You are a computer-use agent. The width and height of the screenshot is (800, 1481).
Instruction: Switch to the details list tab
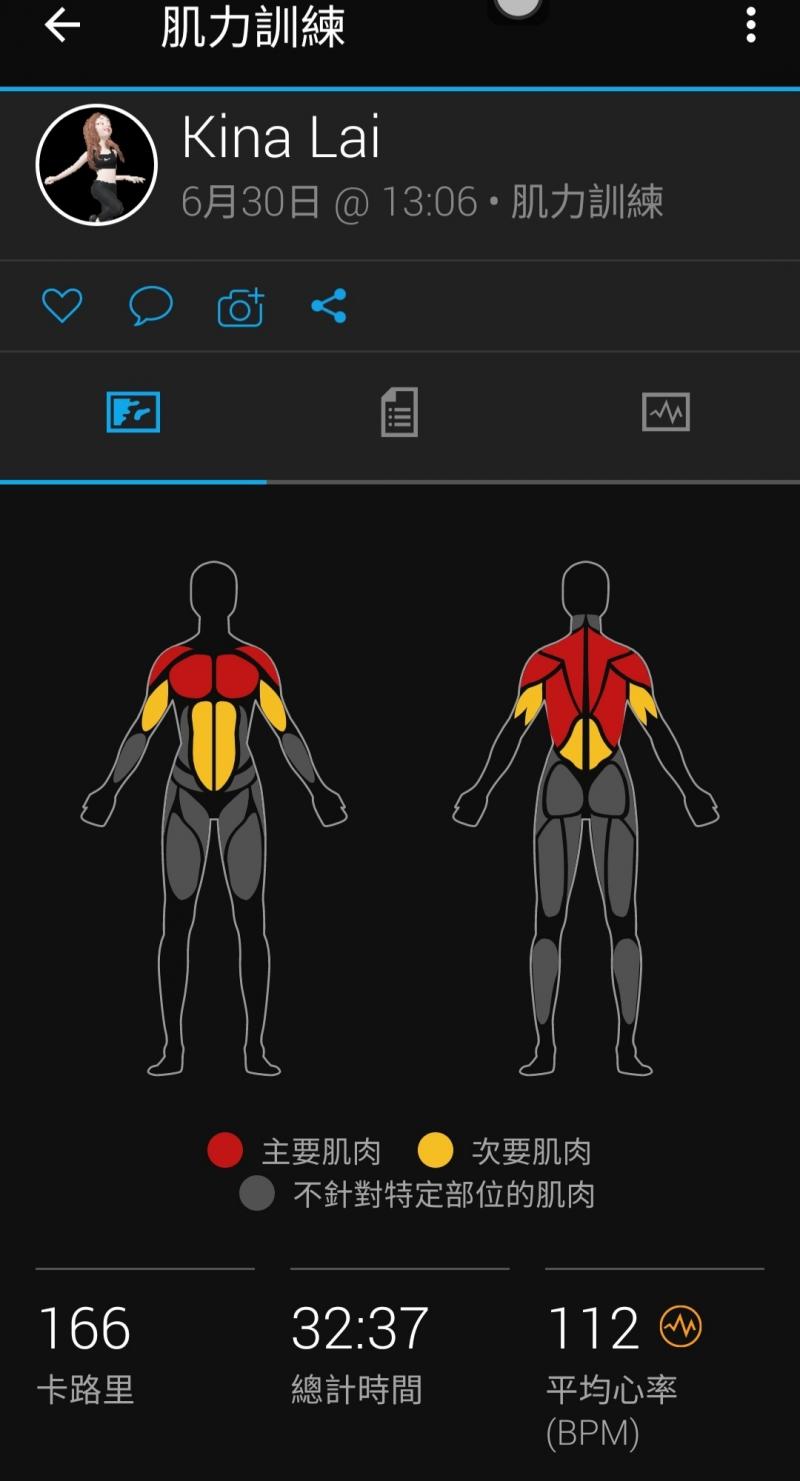click(399, 412)
